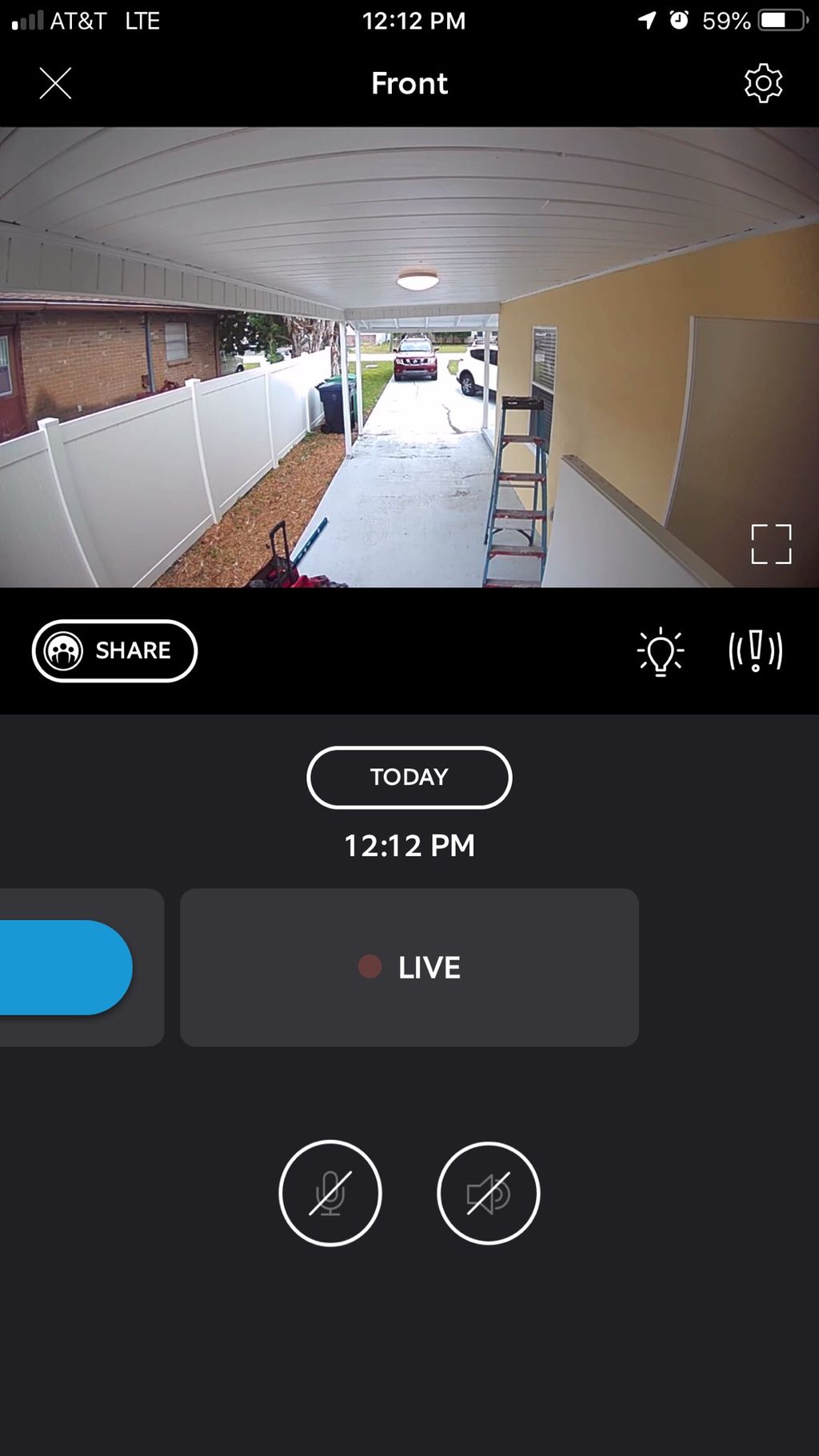
Task: Unmute the camera speaker audio
Action: coord(488,1193)
